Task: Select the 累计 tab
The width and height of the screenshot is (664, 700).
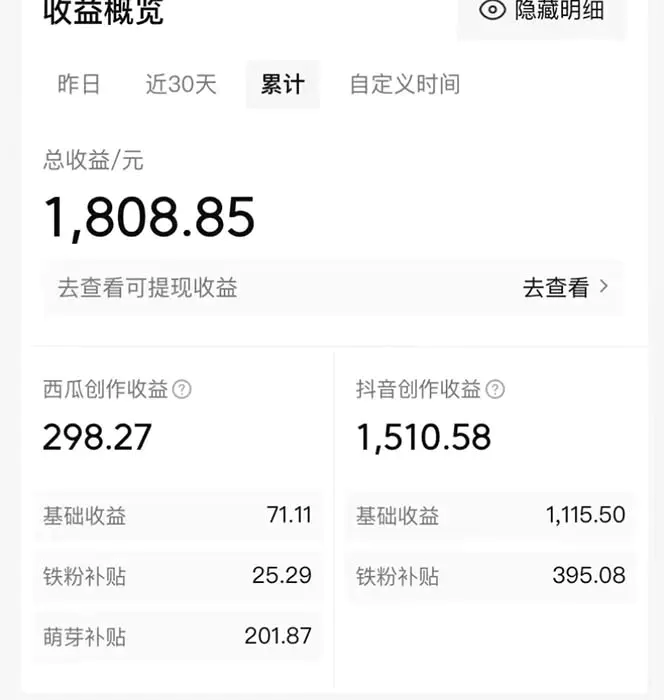Action: (283, 84)
